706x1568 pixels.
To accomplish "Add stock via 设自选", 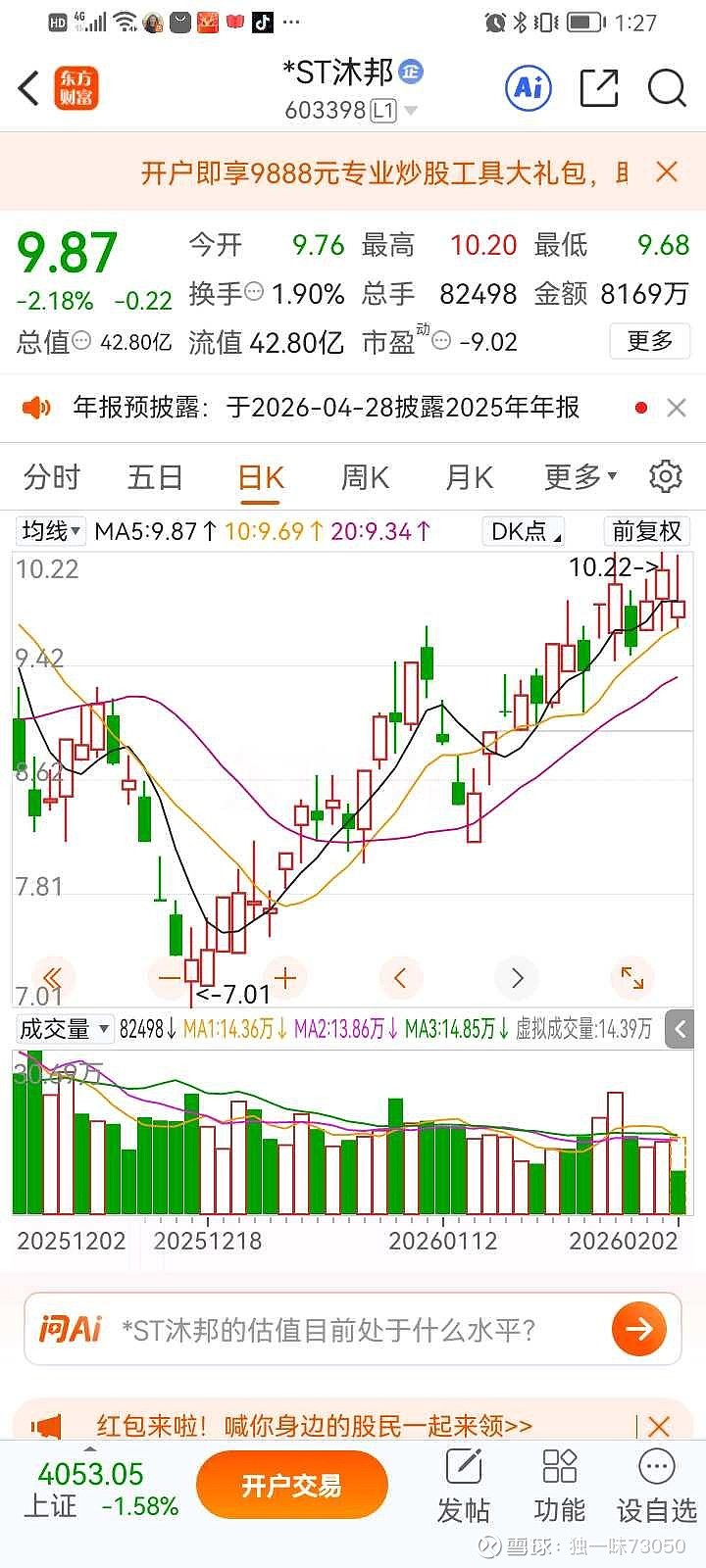I will pyautogui.click(x=656, y=1488).
